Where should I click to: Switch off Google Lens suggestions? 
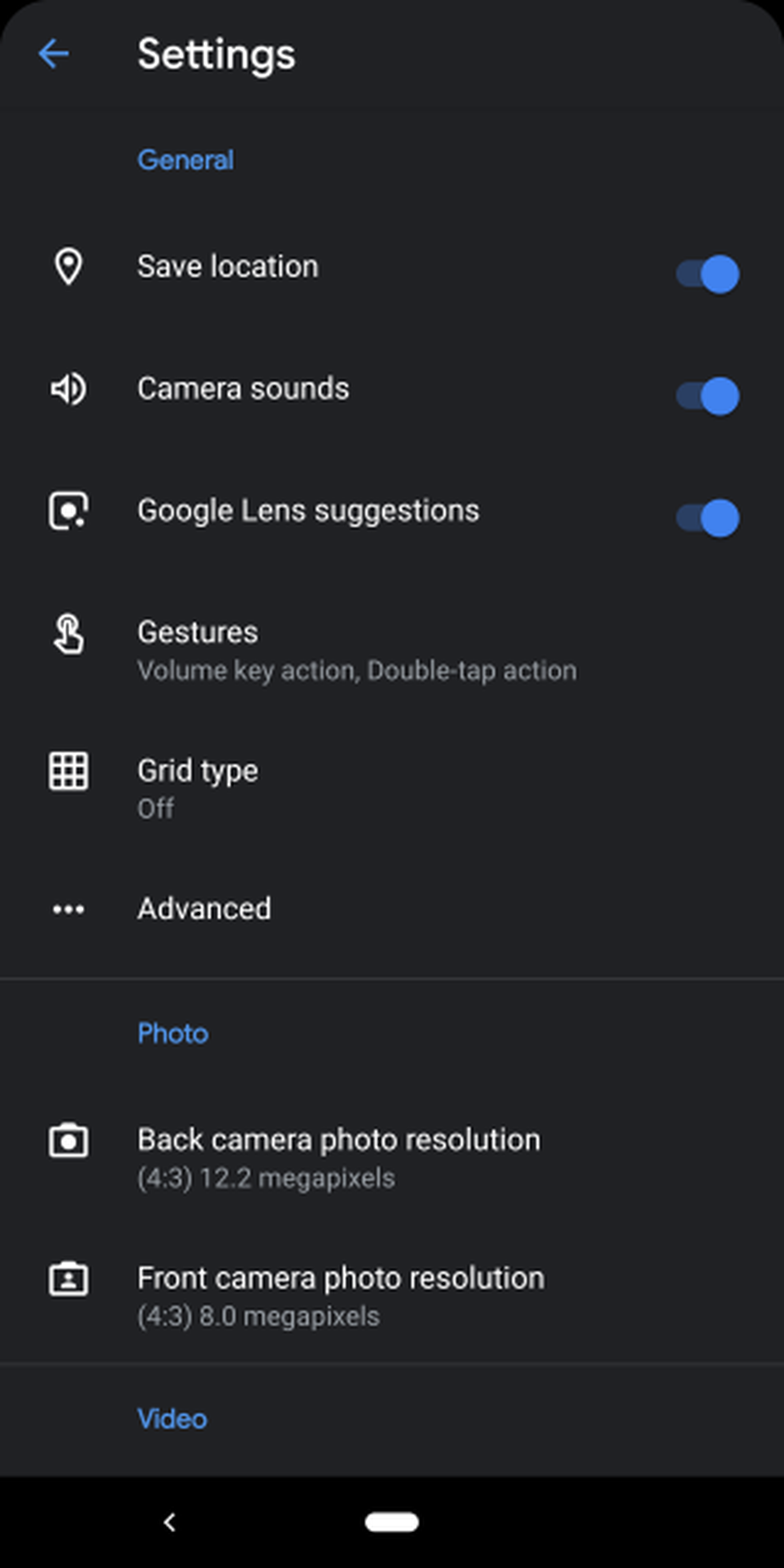[x=707, y=517]
